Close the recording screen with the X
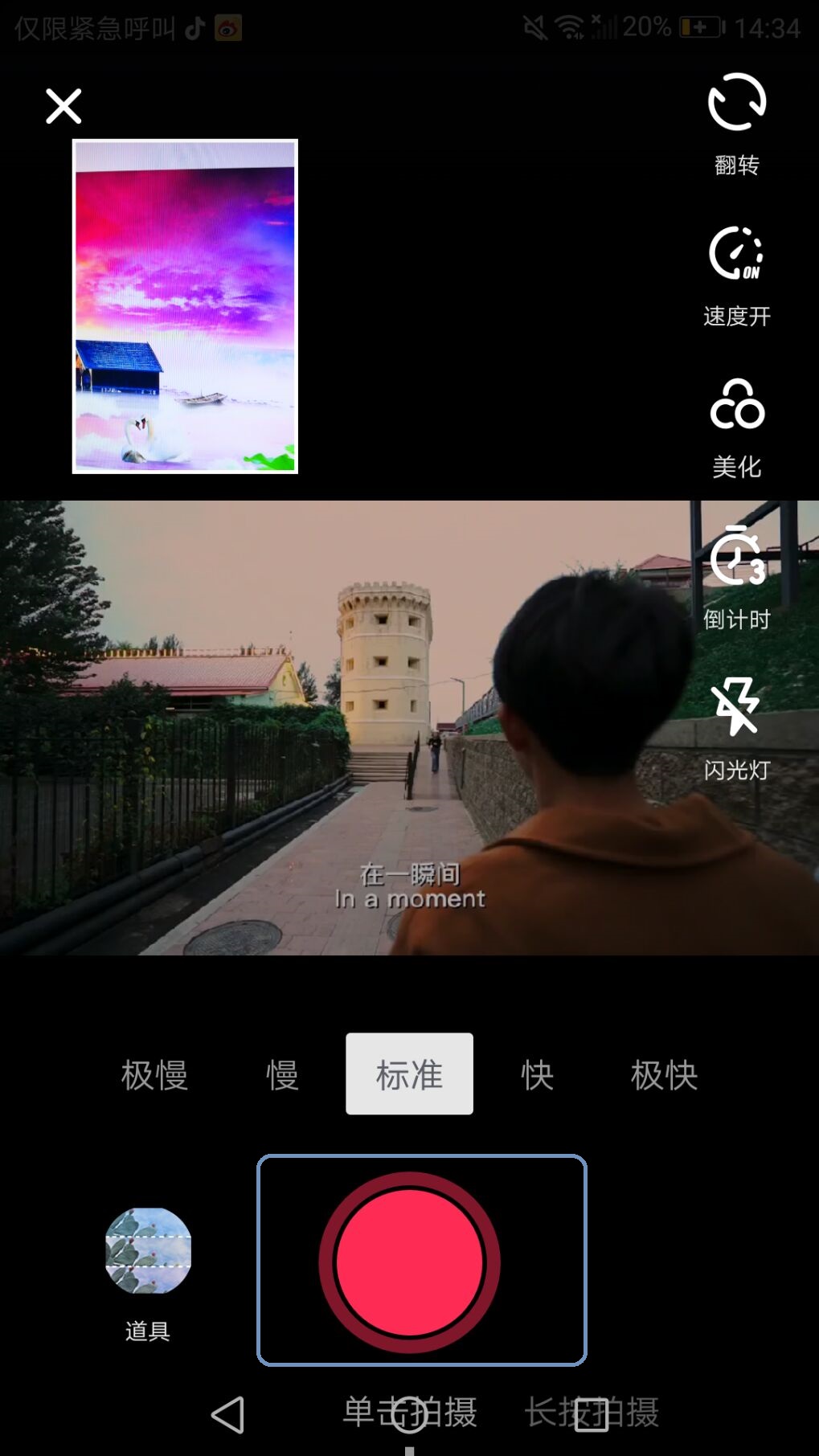819x1456 pixels. pyautogui.click(x=63, y=106)
